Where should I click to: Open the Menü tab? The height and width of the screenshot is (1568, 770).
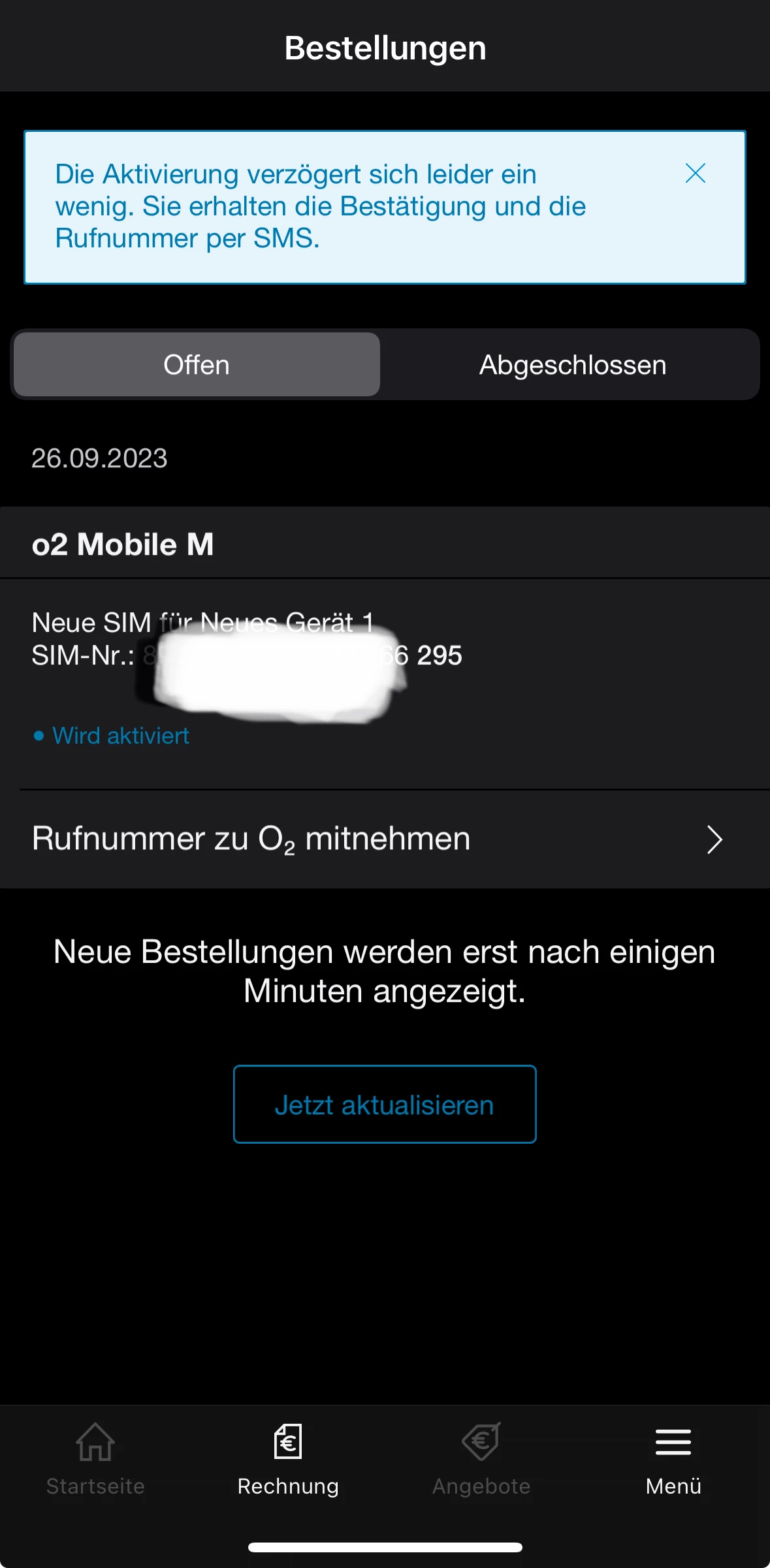673,1459
